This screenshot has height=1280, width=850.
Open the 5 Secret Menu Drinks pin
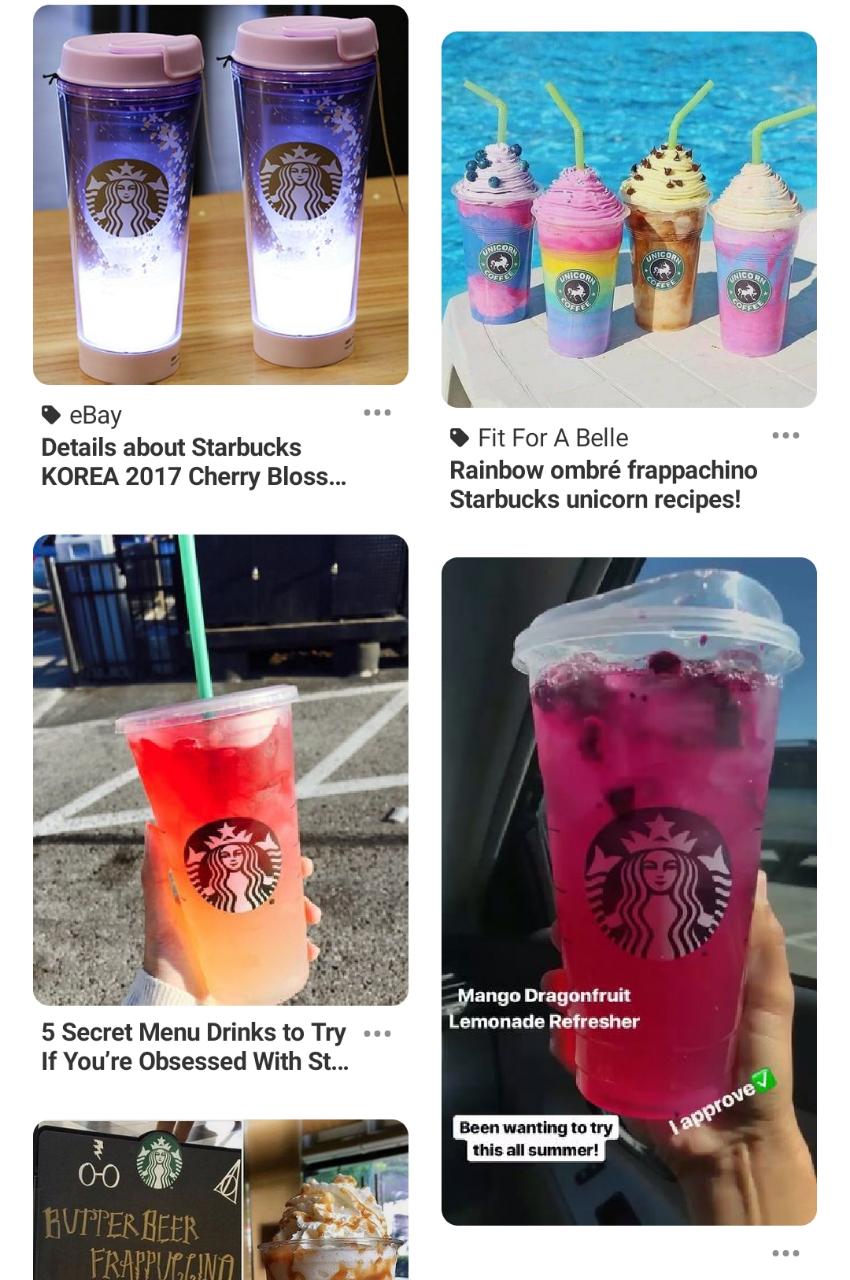pyautogui.click(x=220, y=770)
